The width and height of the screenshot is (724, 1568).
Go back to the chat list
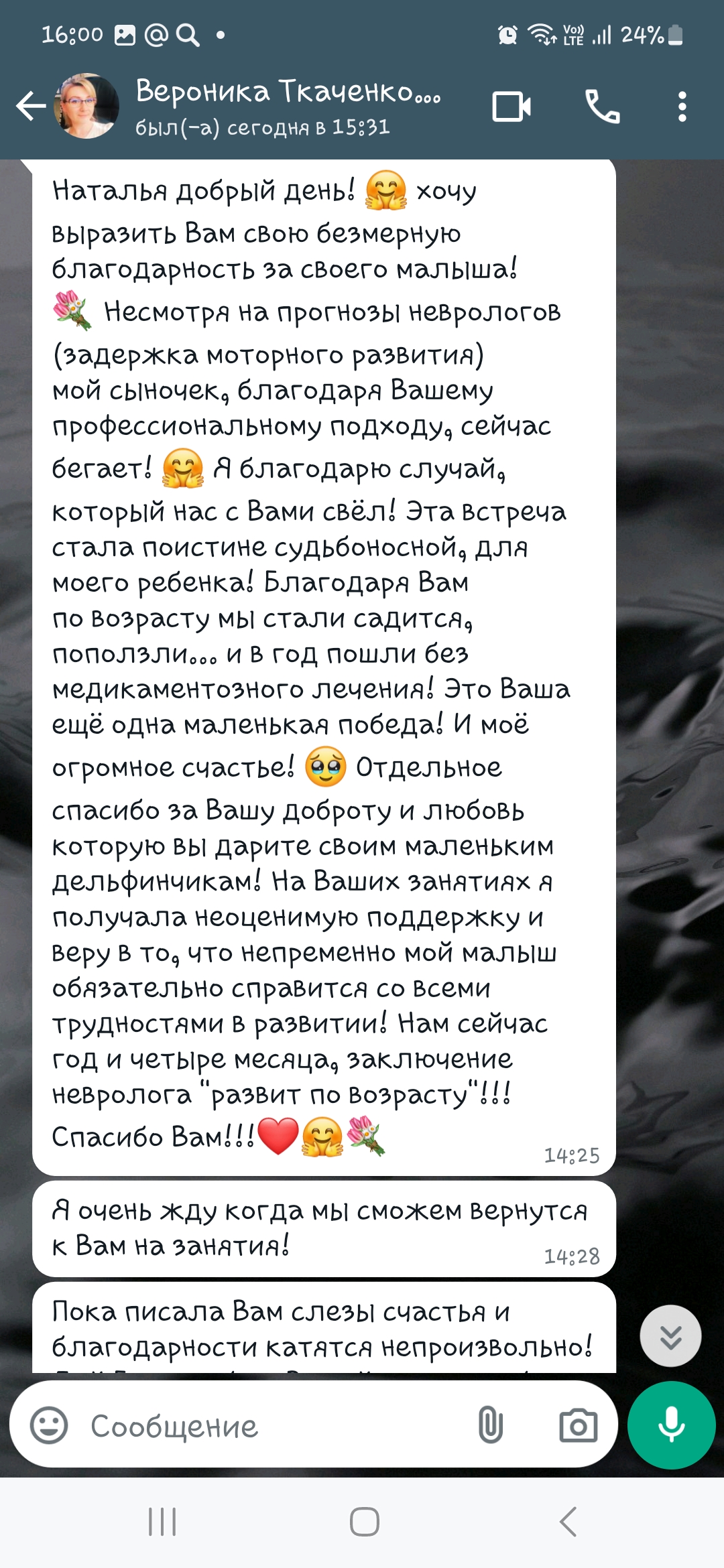(30, 107)
